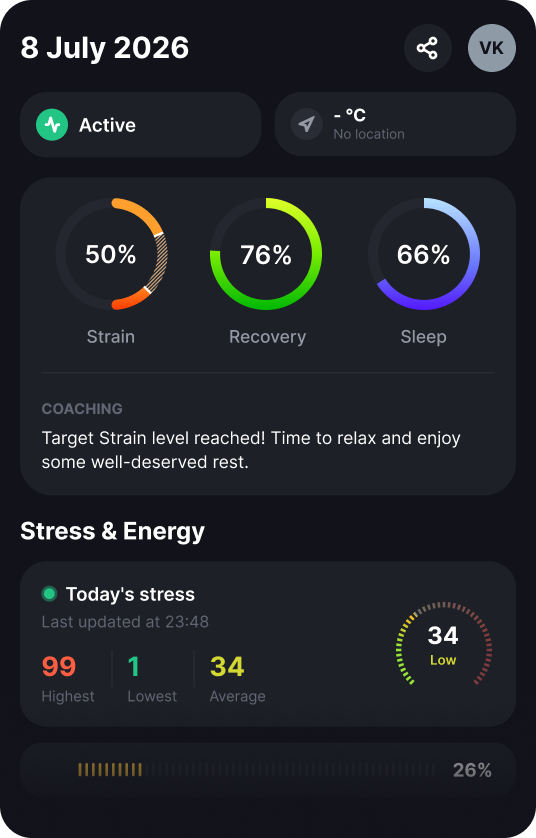
Task: Share today's summary
Action: pos(428,48)
